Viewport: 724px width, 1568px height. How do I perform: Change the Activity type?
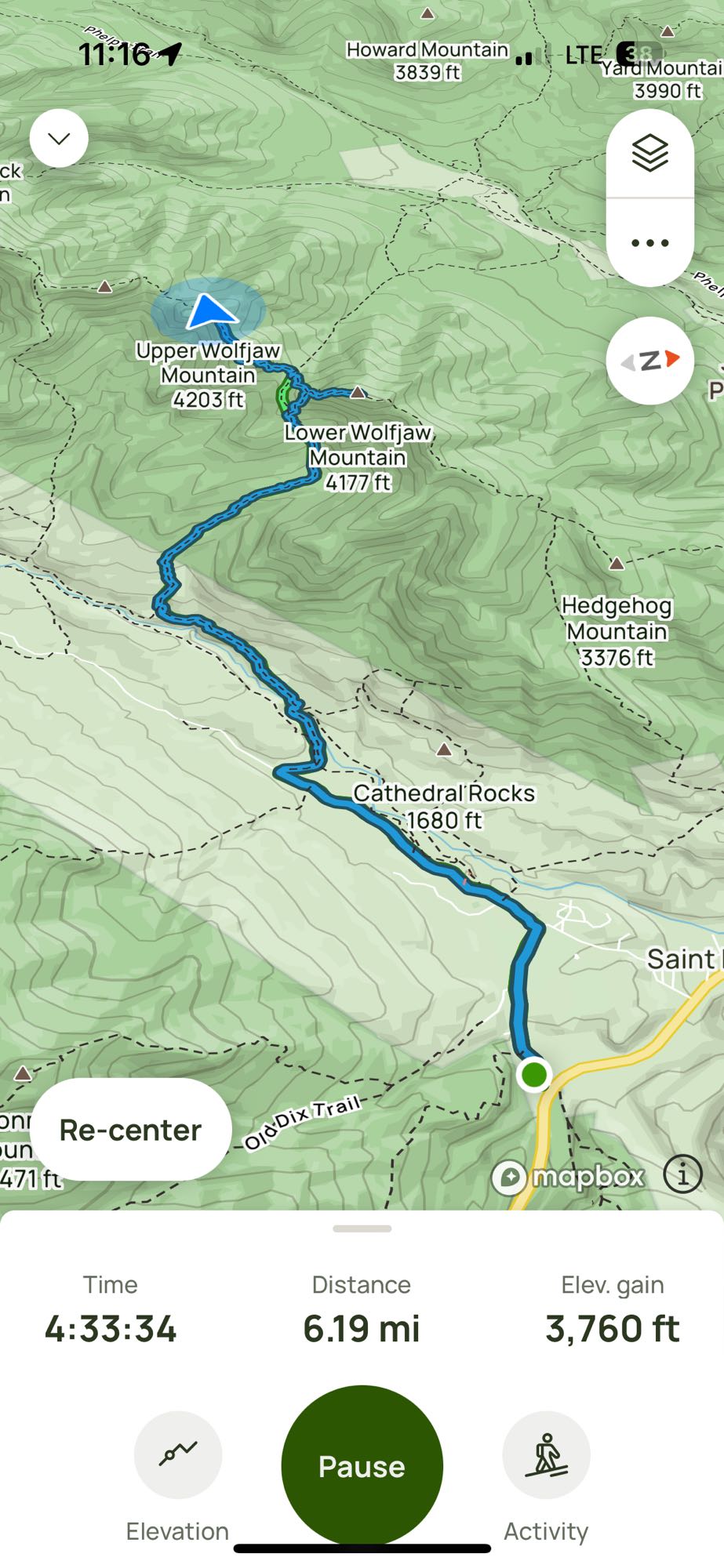[x=546, y=1455]
